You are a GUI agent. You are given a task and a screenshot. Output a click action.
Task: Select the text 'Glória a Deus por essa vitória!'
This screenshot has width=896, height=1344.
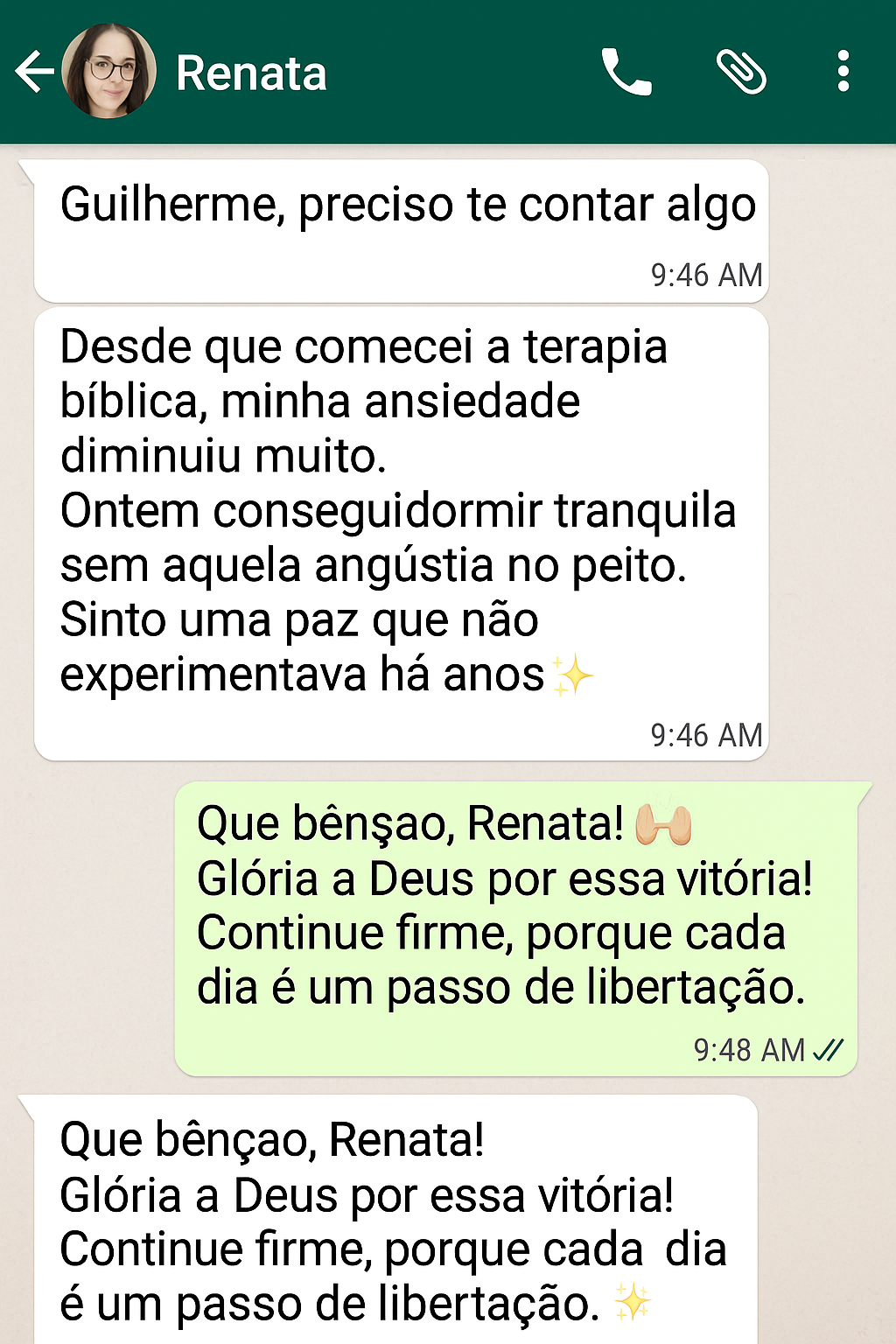pos(506,879)
